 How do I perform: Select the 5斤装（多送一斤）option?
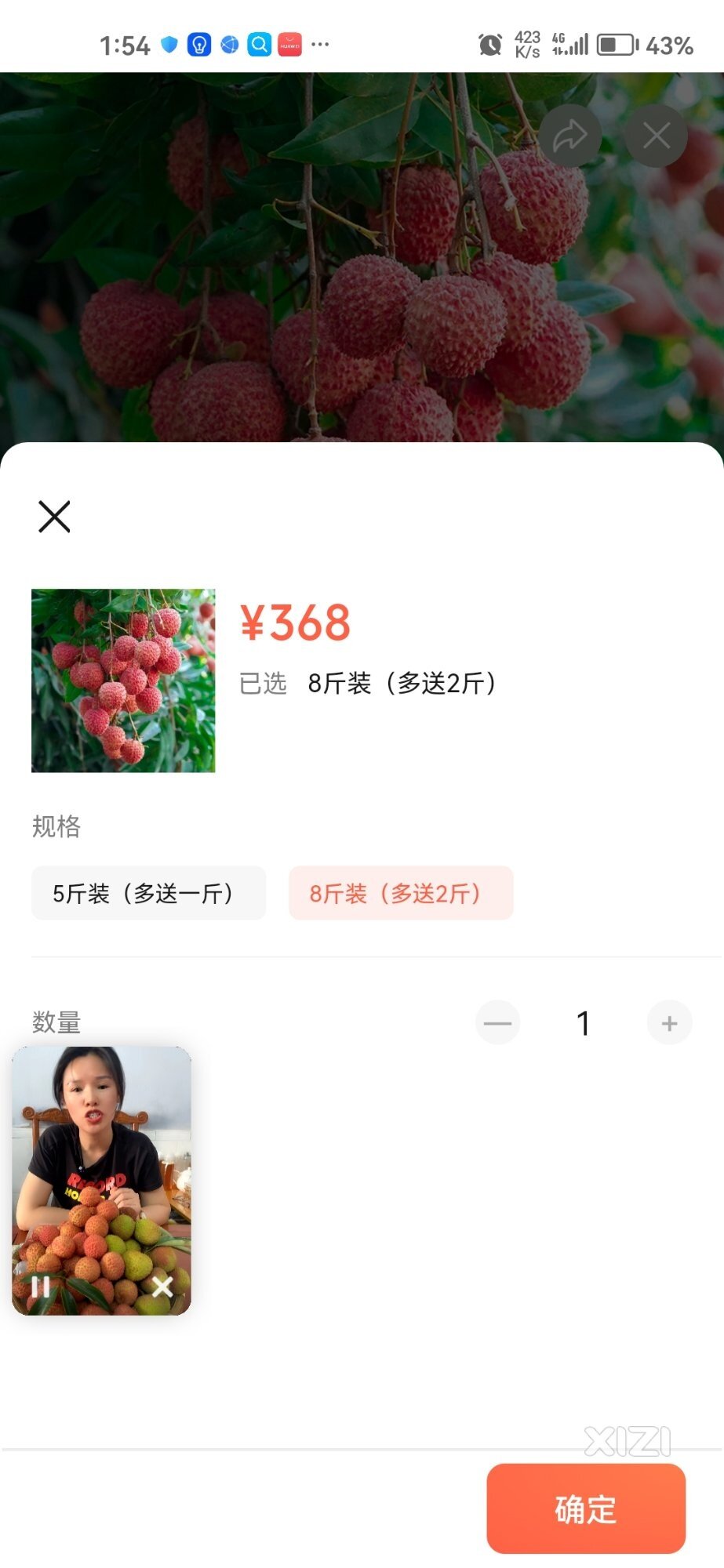(148, 893)
